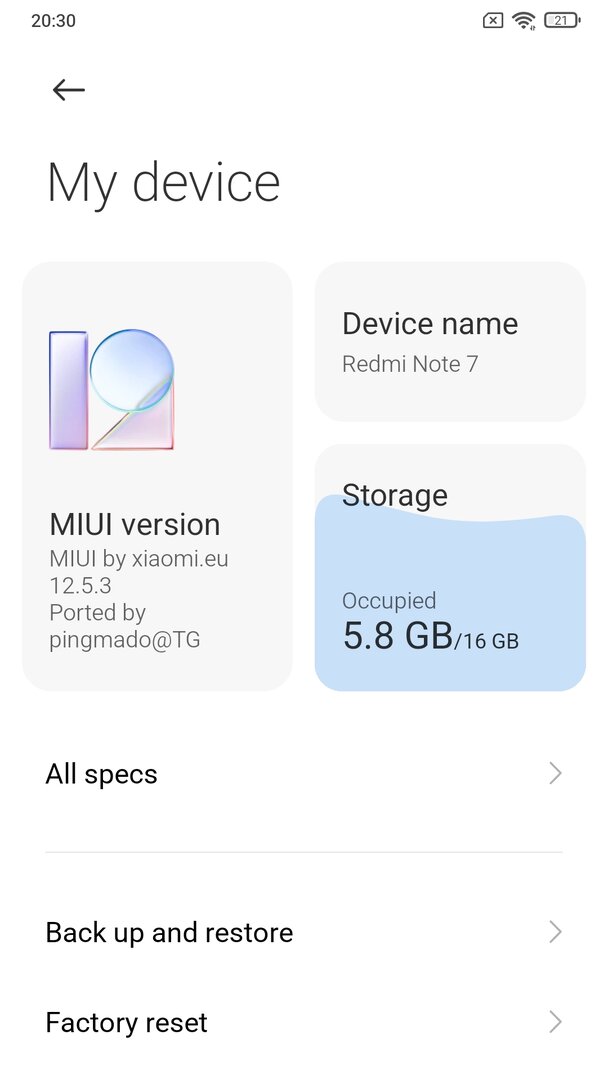Screen dimensions: 608x1080
Task: Open the Device name card
Action: (450, 342)
